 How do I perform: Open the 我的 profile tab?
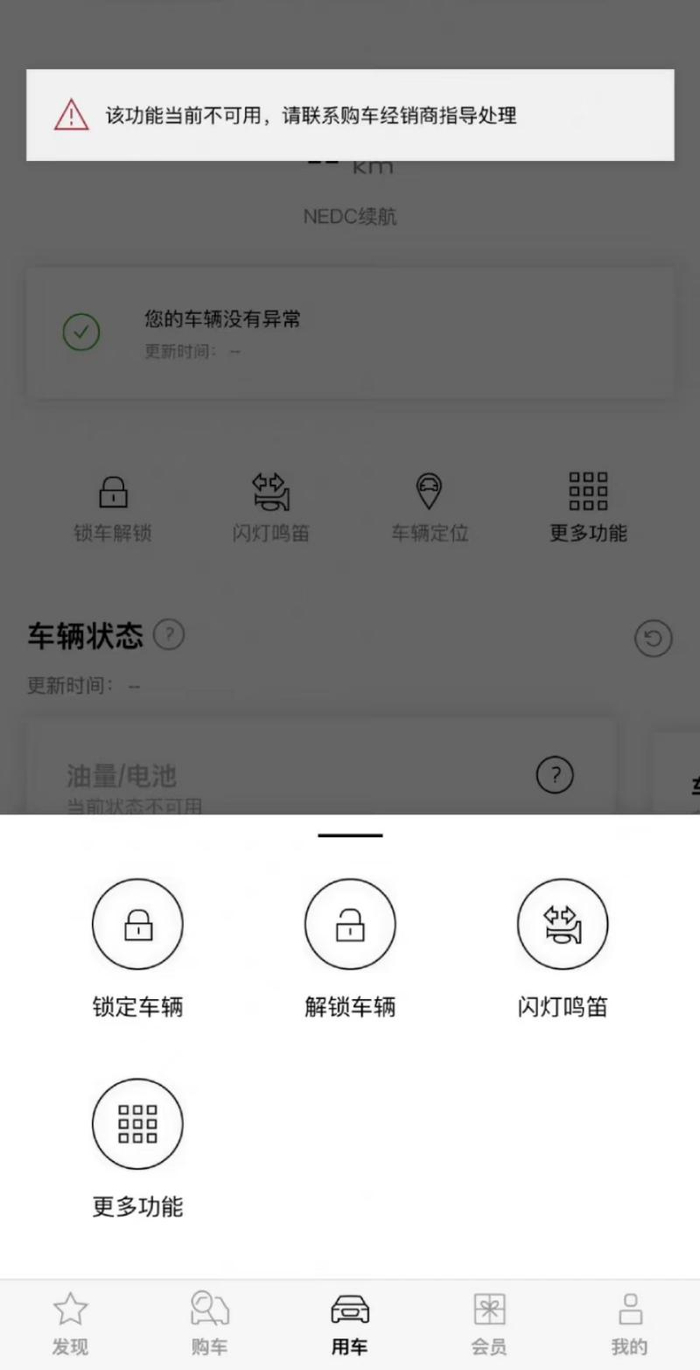[630, 1324]
